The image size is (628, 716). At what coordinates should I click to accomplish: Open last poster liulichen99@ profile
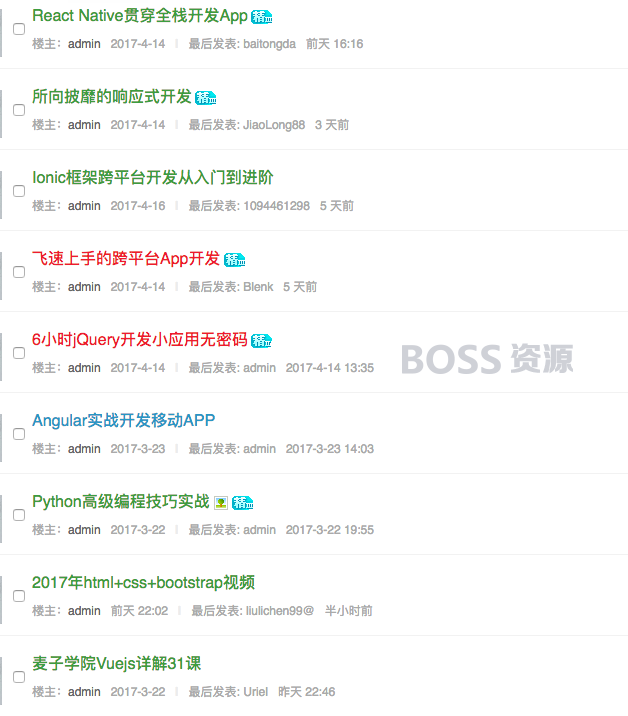click(279, 611)
